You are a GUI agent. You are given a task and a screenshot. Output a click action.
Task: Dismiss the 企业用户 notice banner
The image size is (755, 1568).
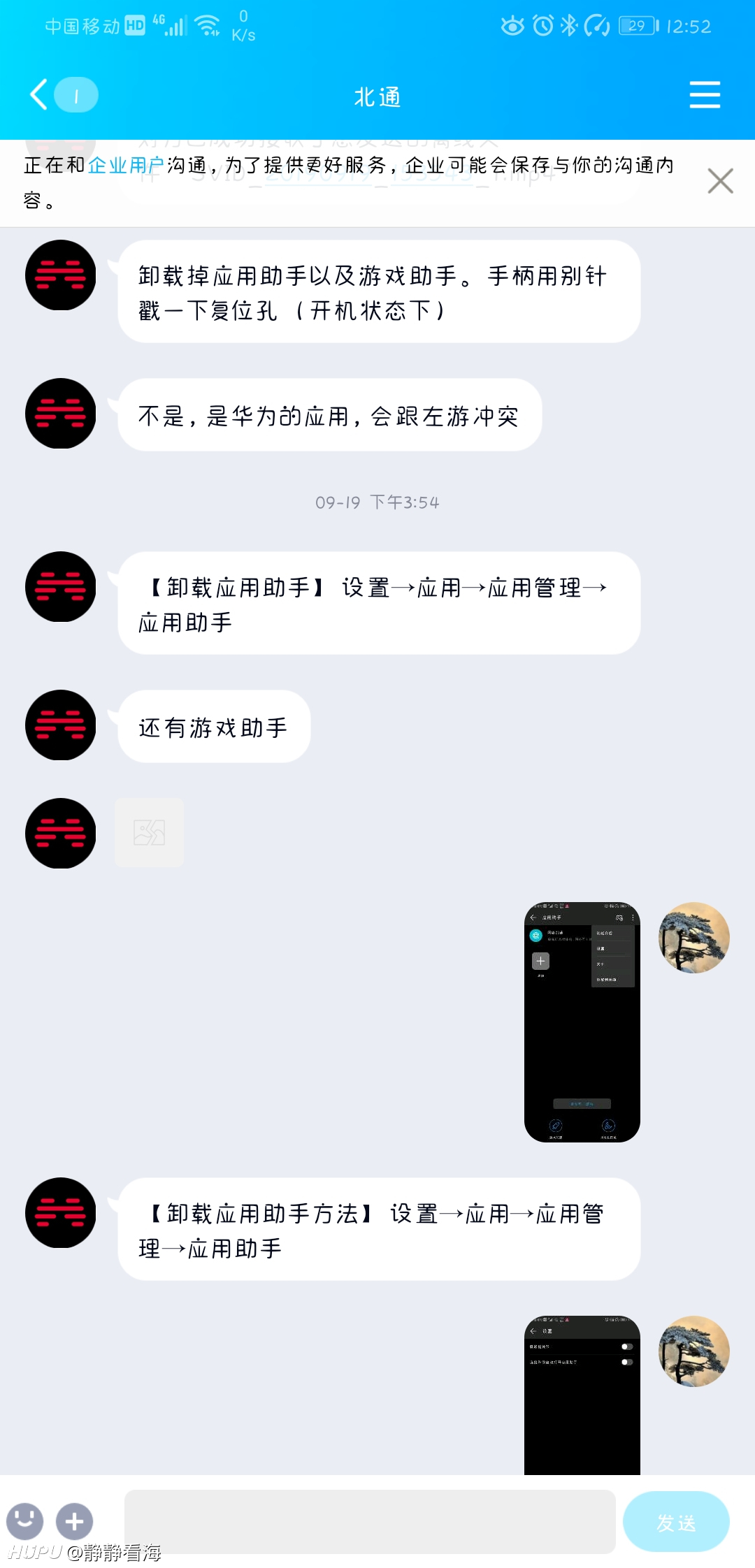720,181
